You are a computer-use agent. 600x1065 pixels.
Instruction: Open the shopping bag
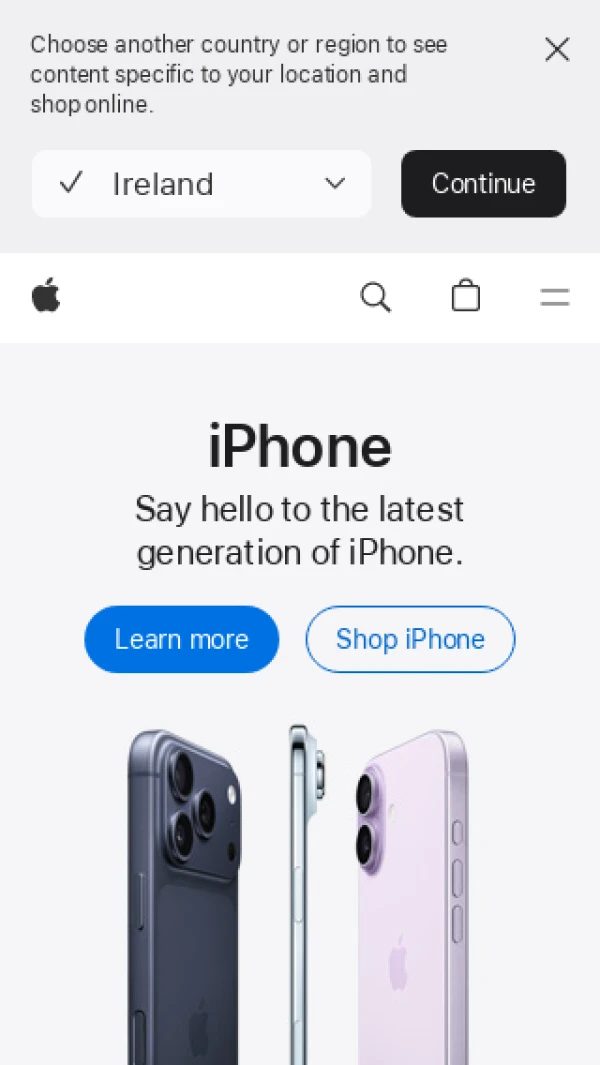(466, 296)
